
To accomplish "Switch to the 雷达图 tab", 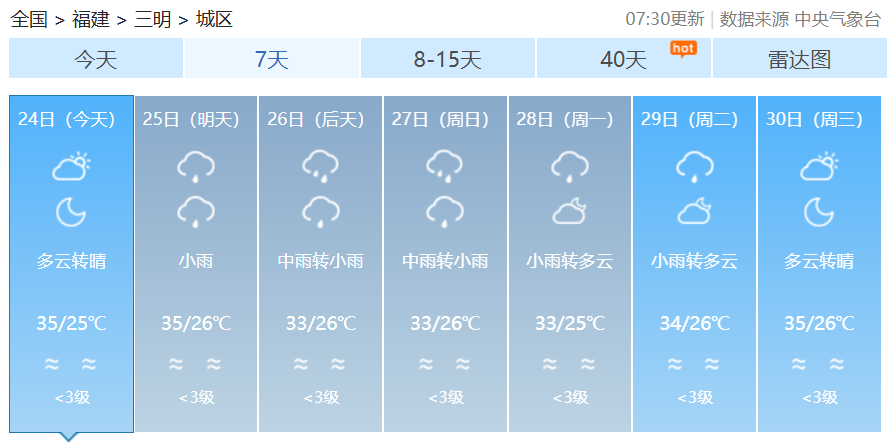I will tap(800, 59).
